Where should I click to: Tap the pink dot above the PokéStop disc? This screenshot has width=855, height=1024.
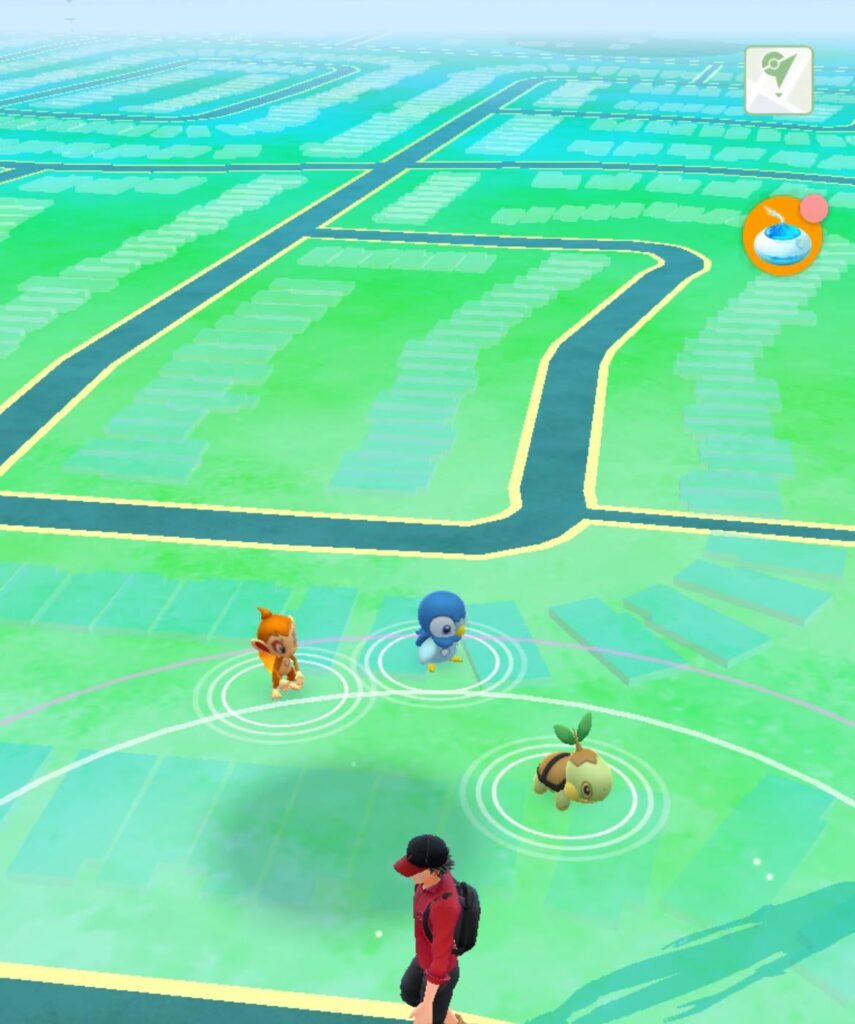[812, 209]
